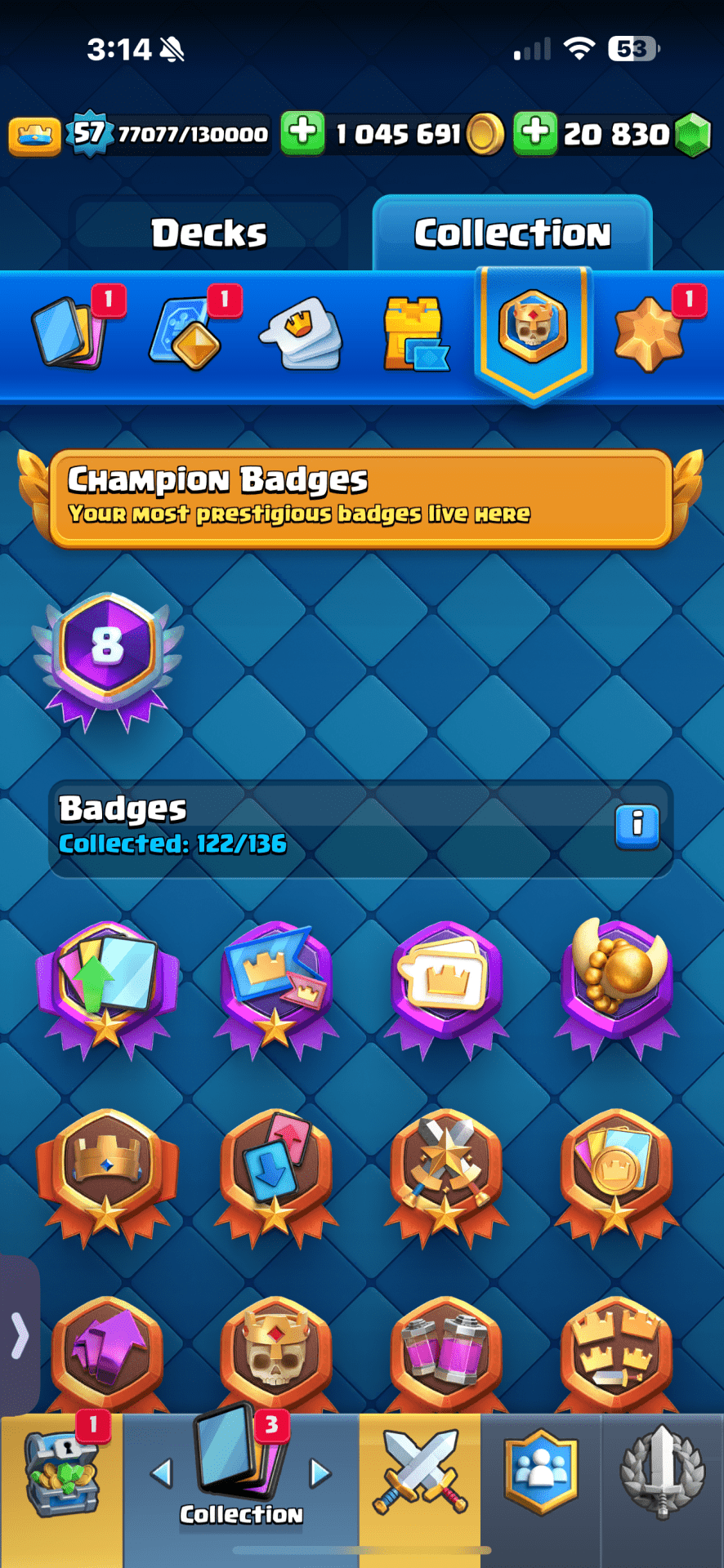Switch to the Decks tab
The width and height of the screenshot is (724, 1568).
(x=208, y=233)
